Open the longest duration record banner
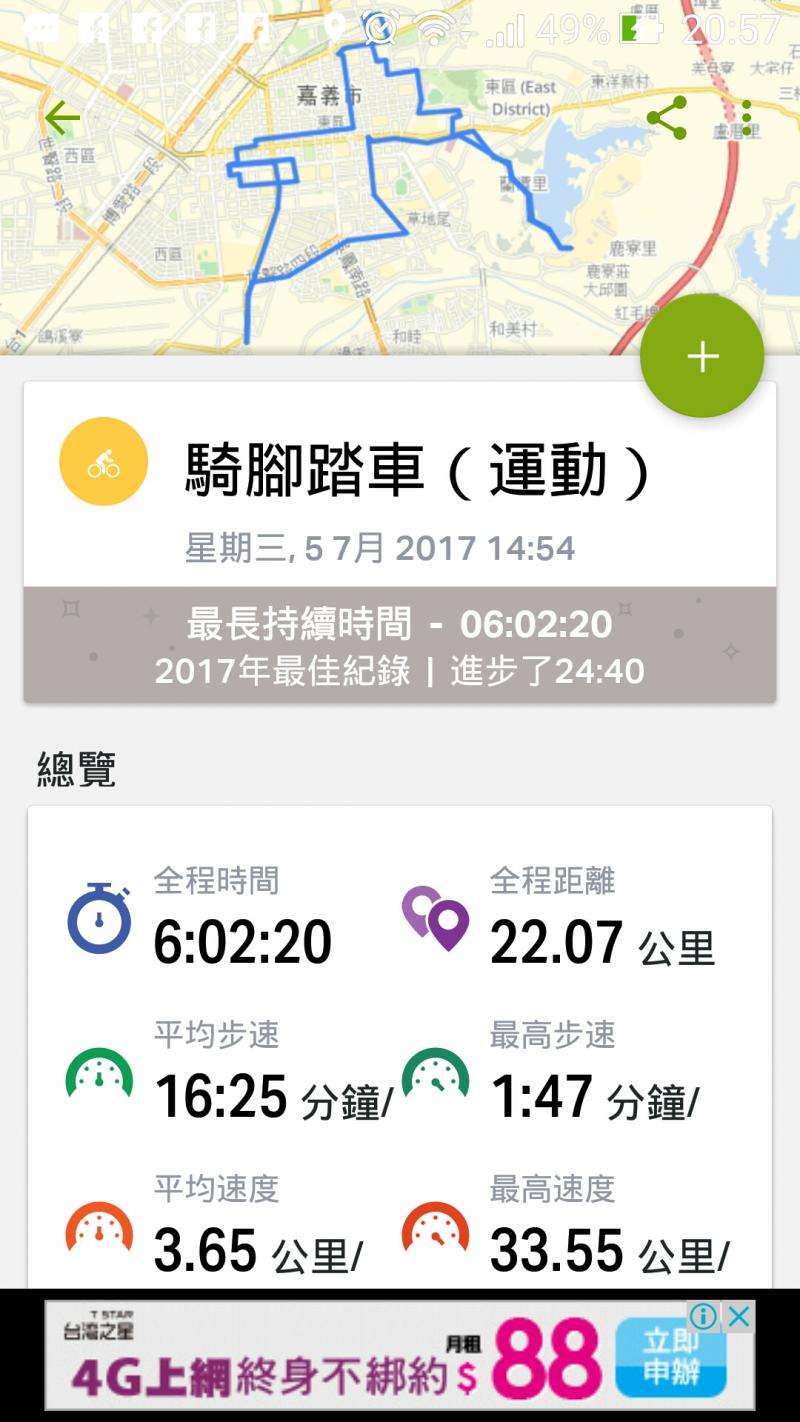 tap(400, 646)
